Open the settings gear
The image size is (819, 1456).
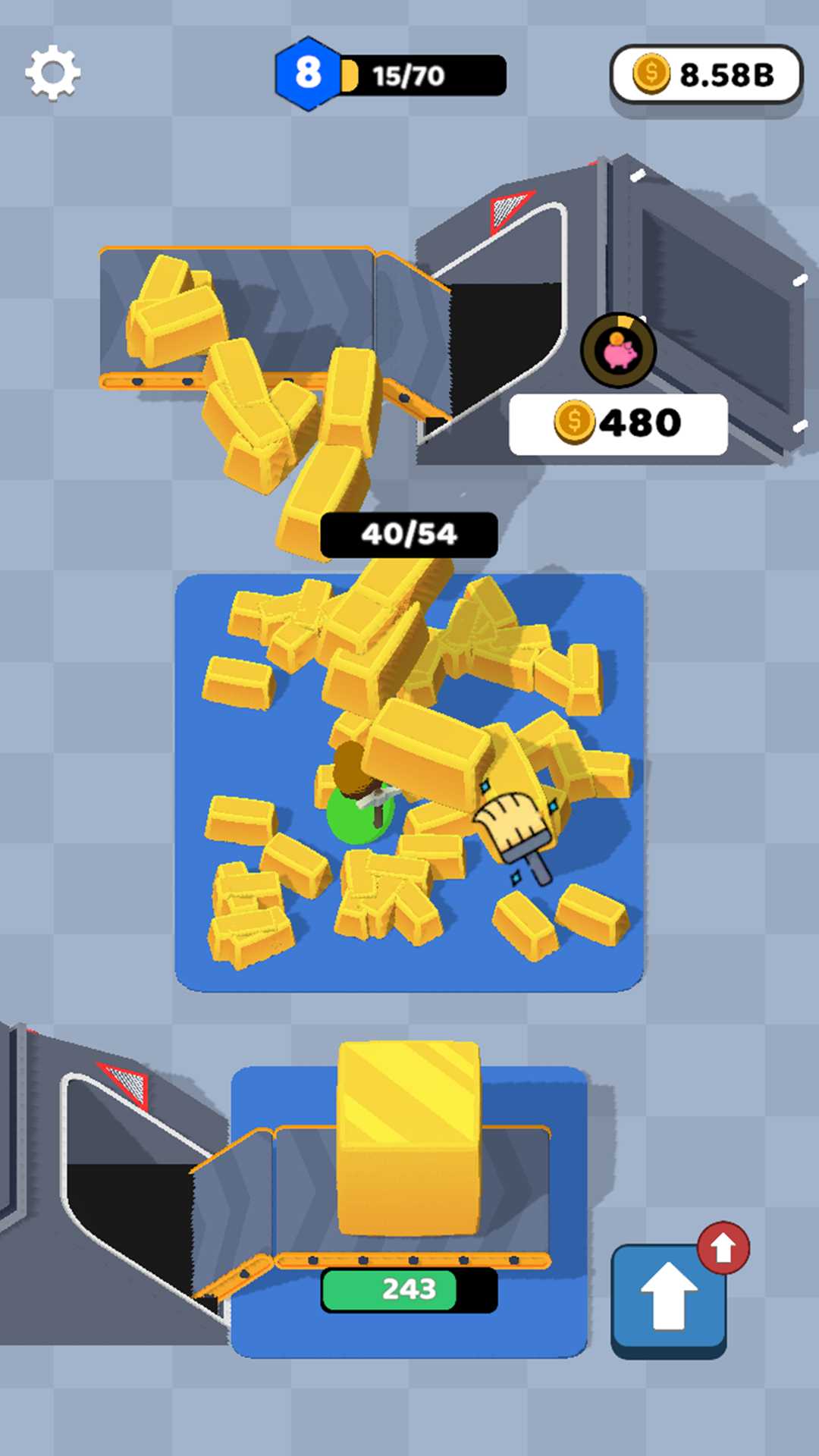52,73
